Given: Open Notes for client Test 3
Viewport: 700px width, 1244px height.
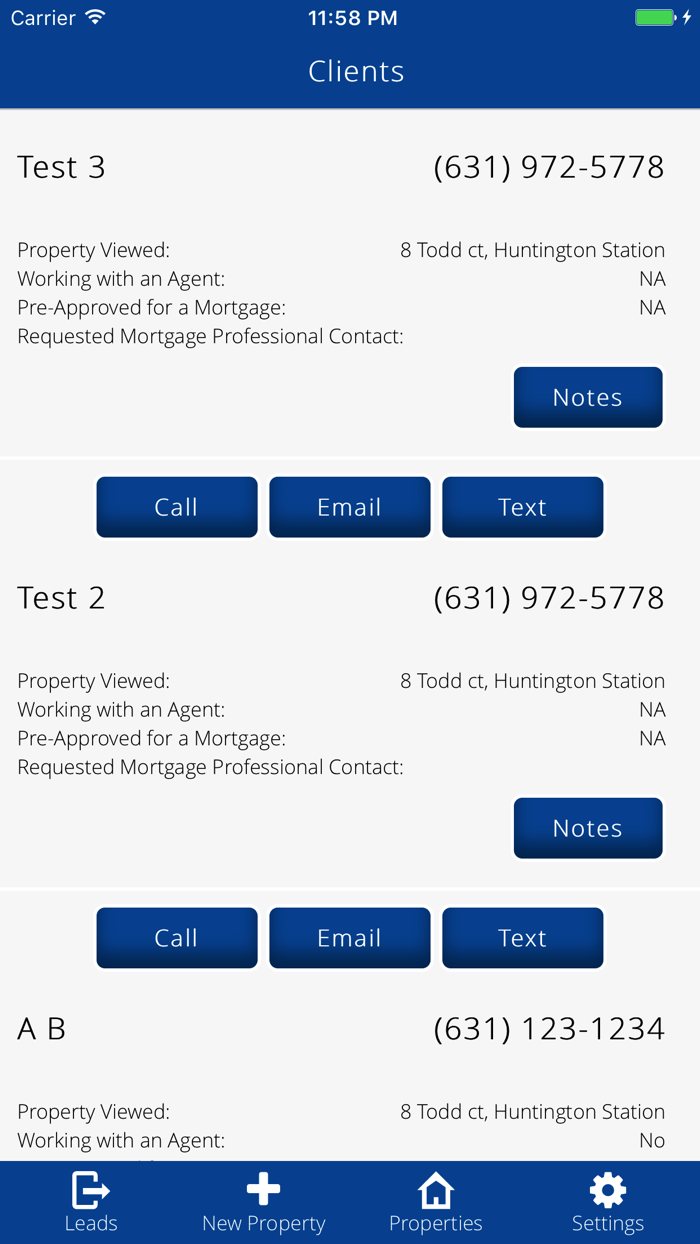Looking at the screenshot, I should tap(588, 397).
